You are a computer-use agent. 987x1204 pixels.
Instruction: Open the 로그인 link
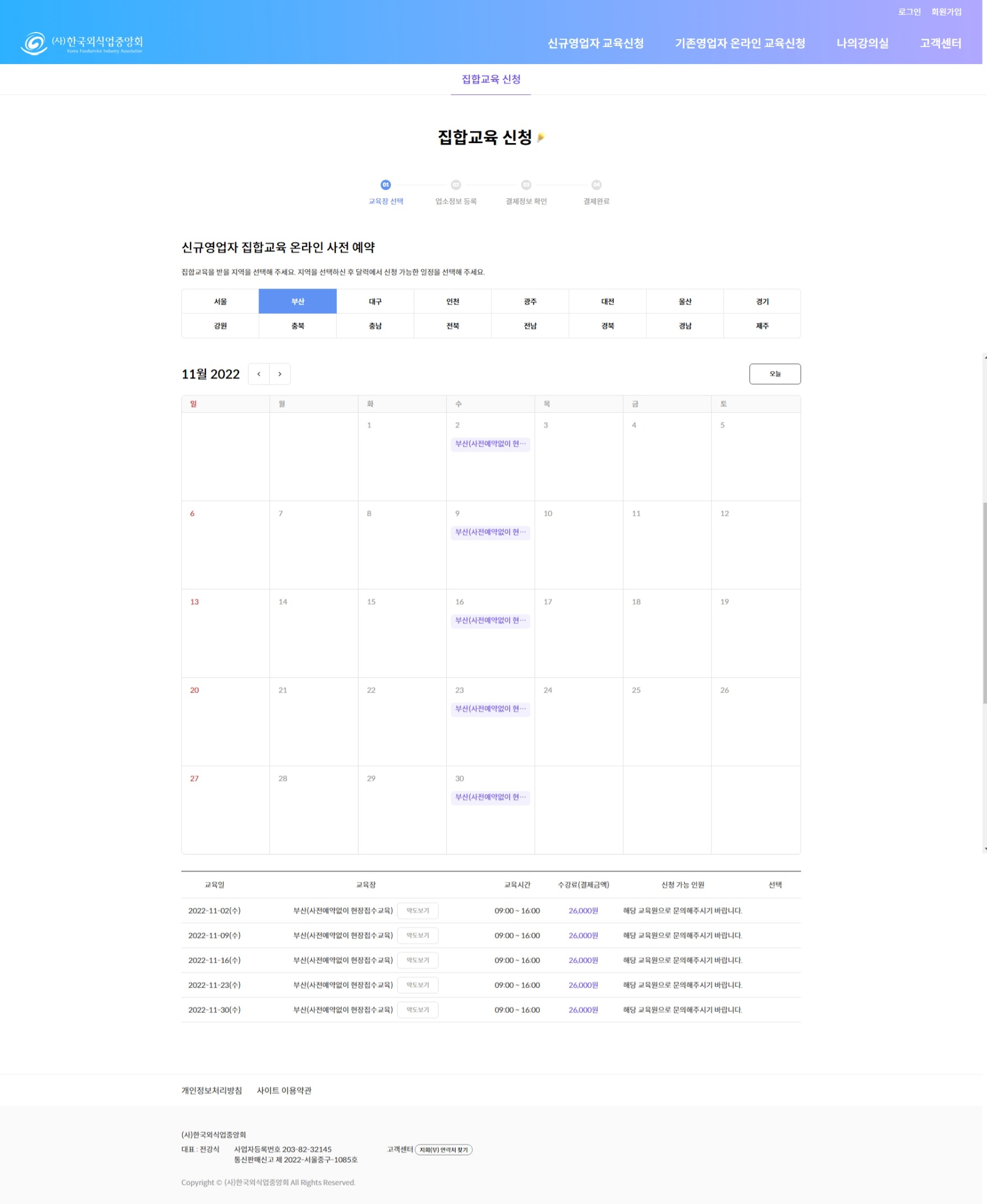[909, 12]
